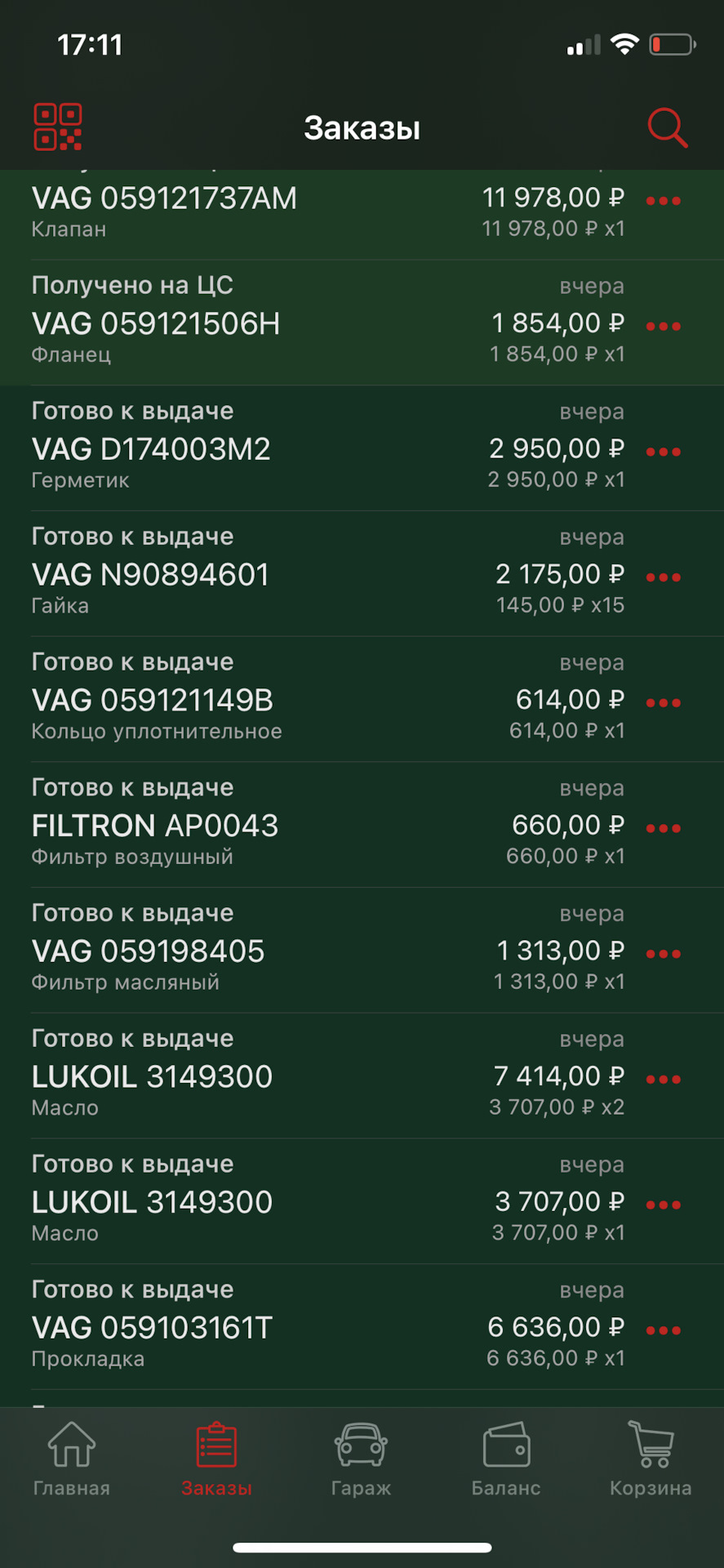Open the Баланс tab
Screen dimensions: 724x1568
pos(506,1460)
